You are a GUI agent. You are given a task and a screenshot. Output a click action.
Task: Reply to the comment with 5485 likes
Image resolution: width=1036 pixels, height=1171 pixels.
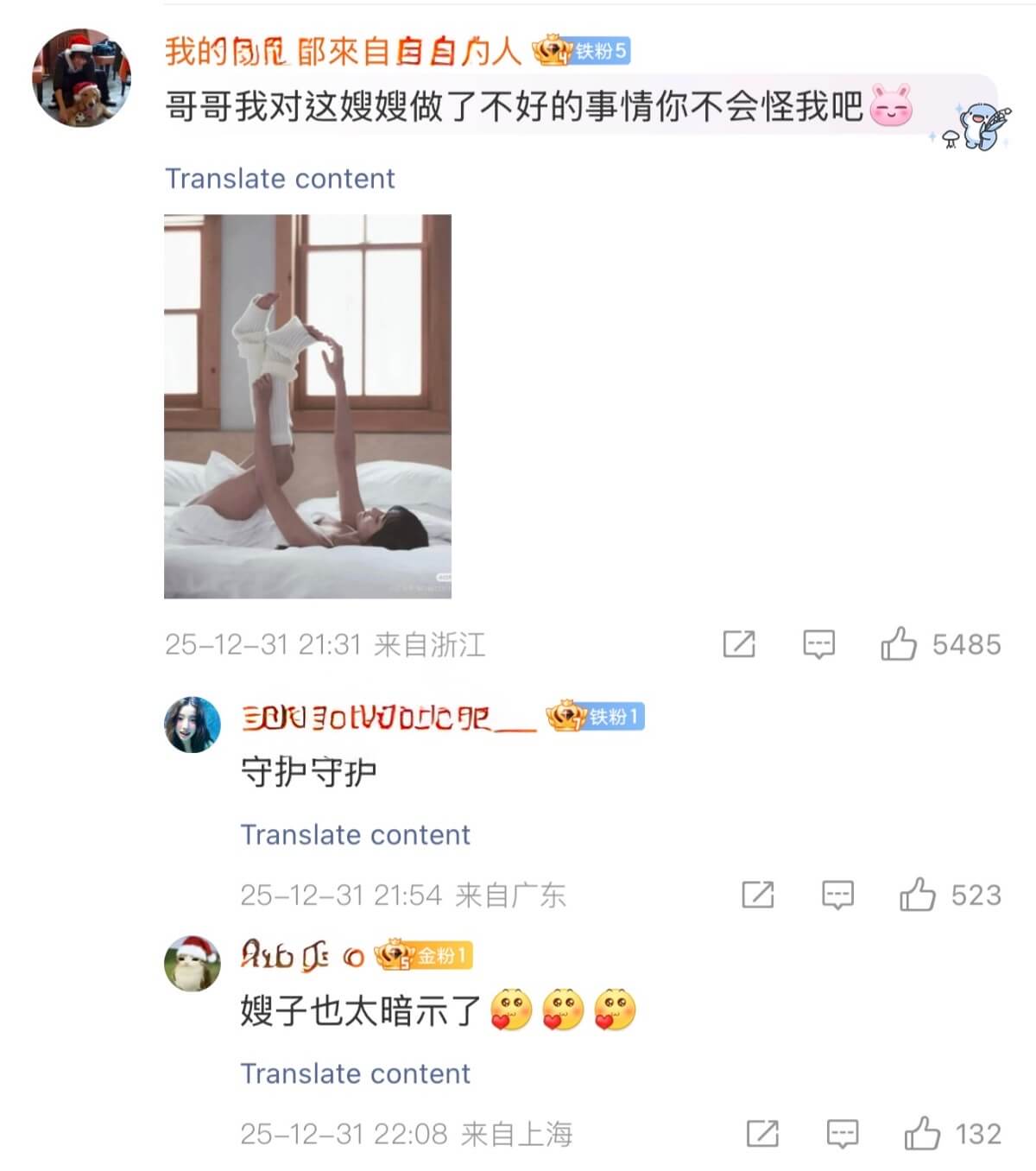[x=818, y=644]
